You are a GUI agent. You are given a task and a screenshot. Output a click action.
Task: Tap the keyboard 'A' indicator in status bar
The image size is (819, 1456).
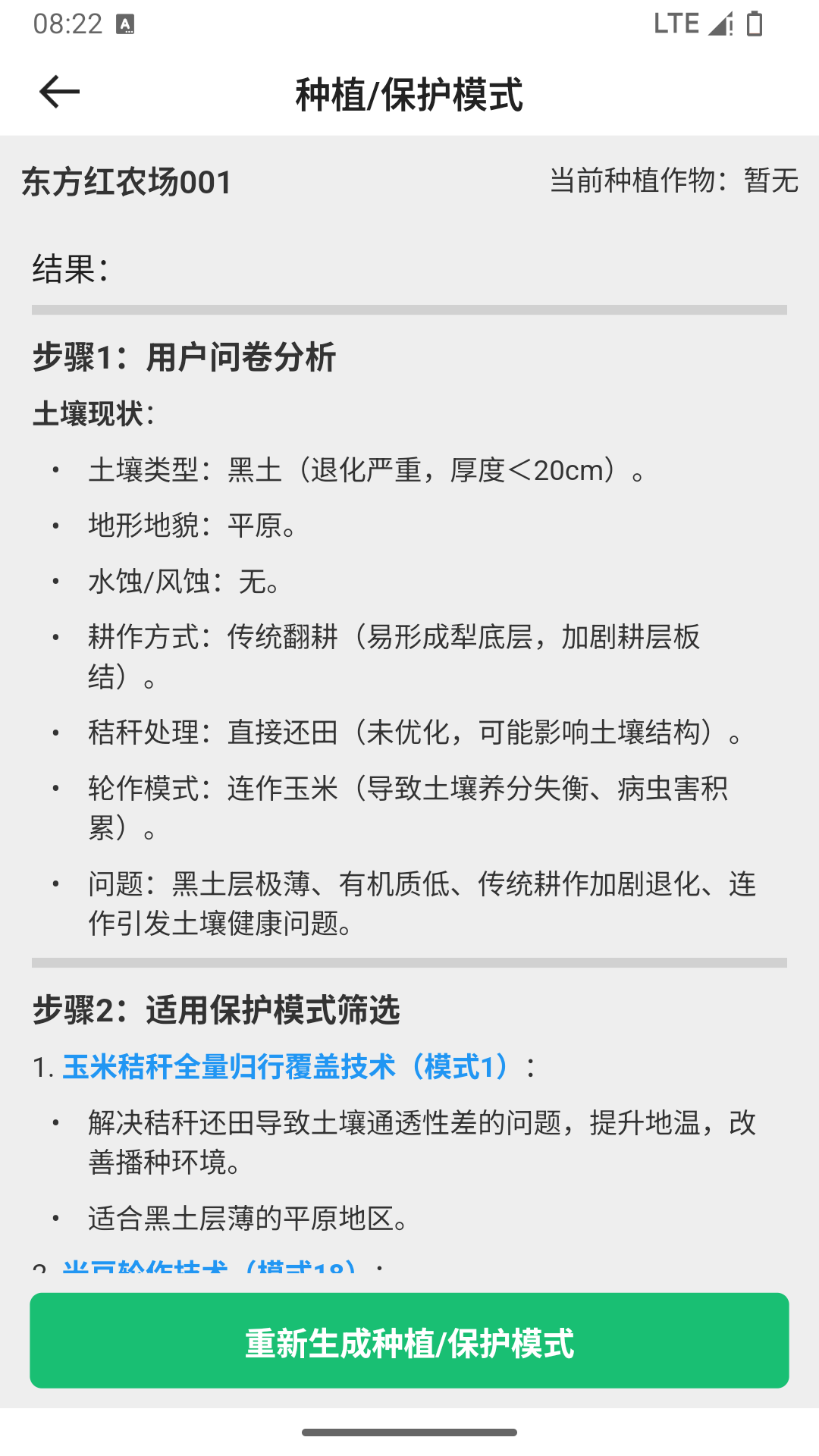[x=124, y=23]
